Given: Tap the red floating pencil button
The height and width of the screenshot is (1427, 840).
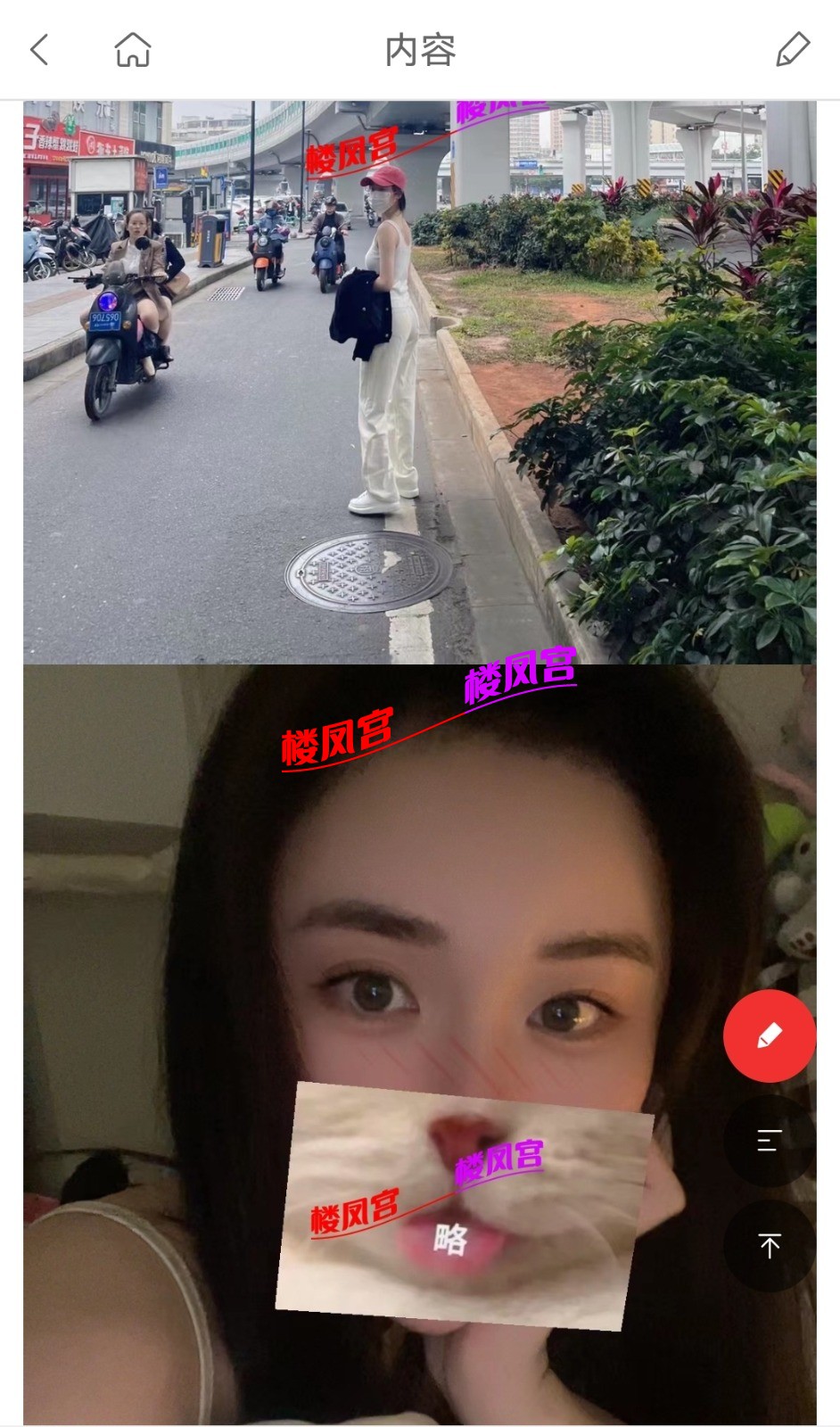Looking at the screenshot, I should click(769, 1035).
